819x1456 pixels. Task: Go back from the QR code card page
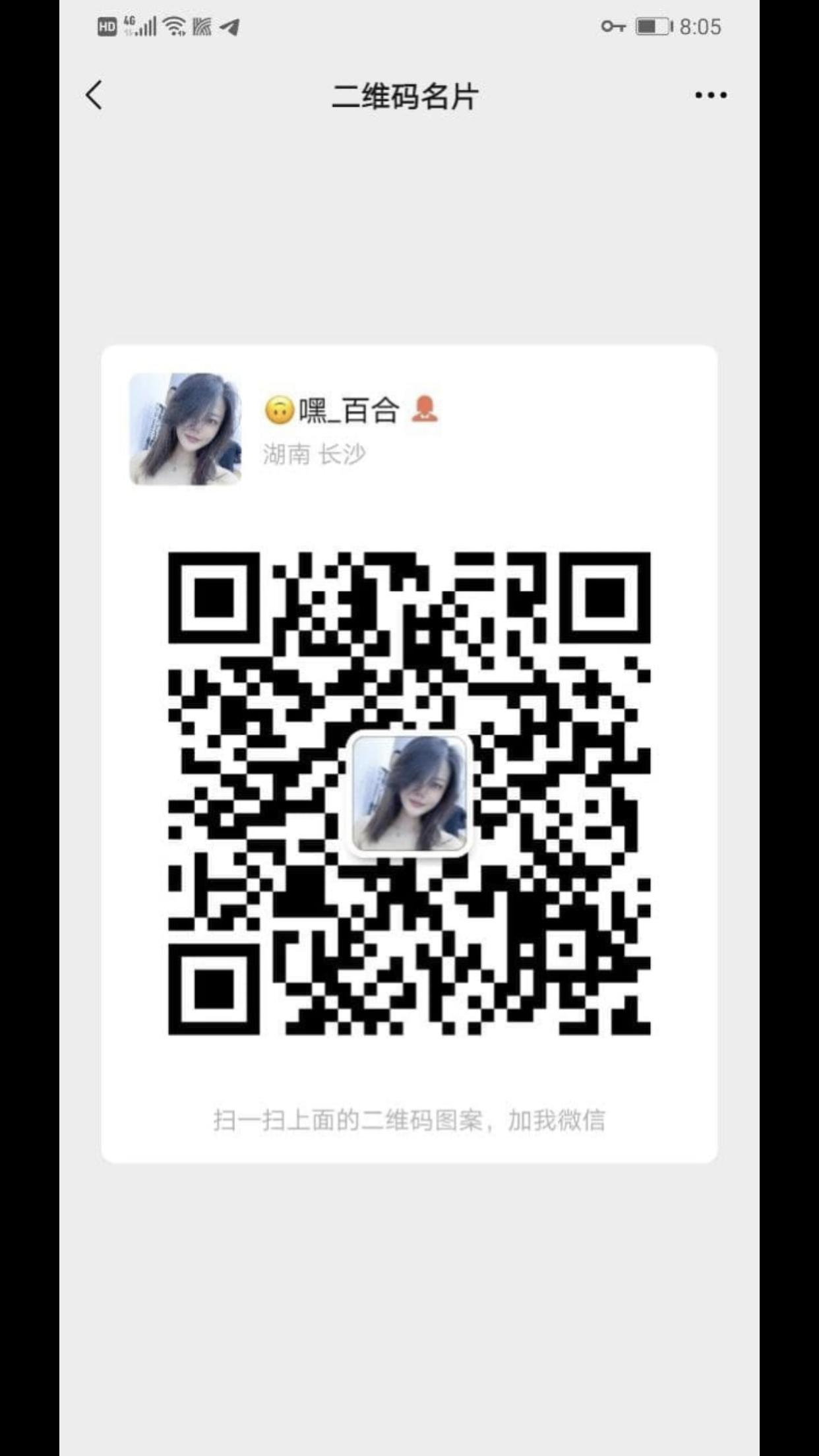click(94, 96)
